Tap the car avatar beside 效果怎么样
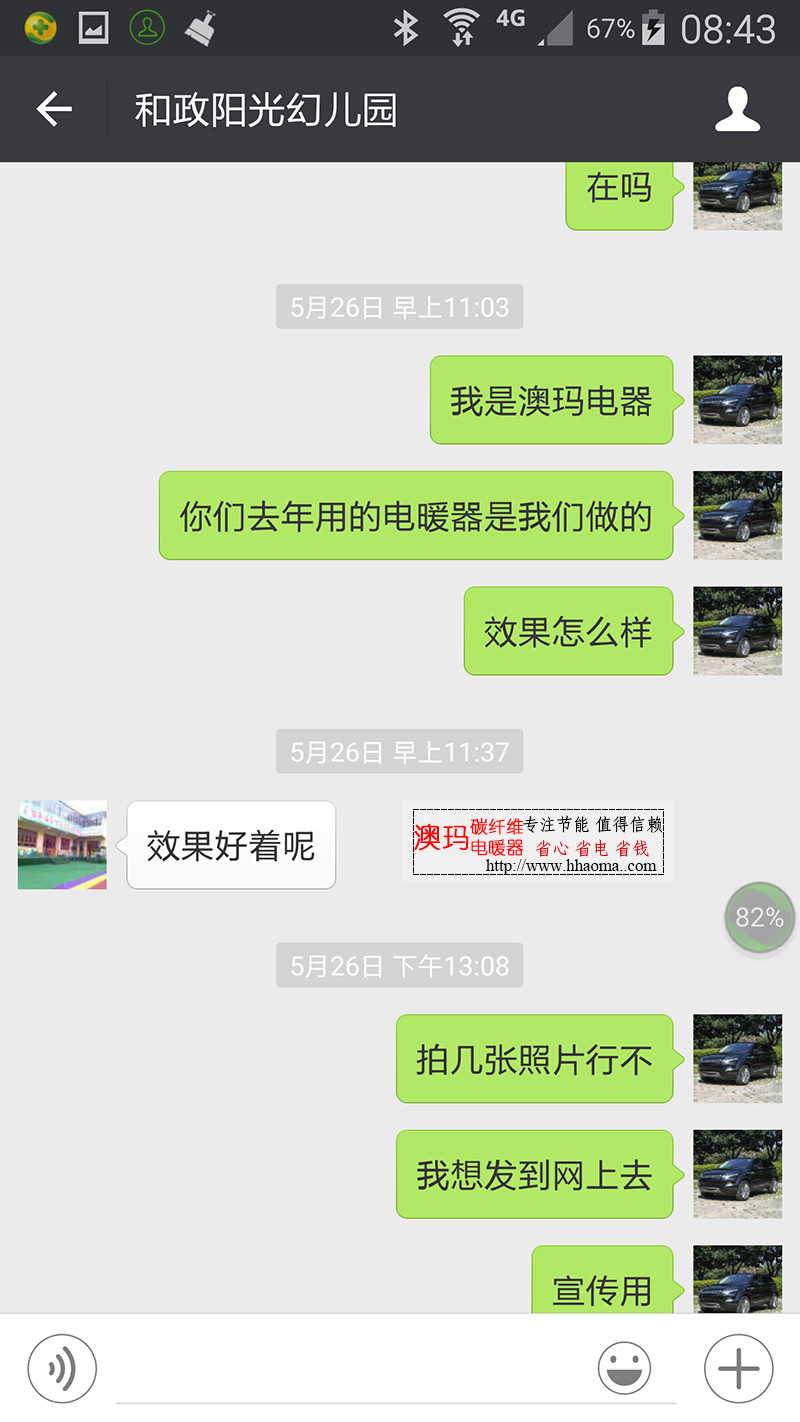Image resolution: width=800 pixels, height=1422 pixels. (738, 631)
